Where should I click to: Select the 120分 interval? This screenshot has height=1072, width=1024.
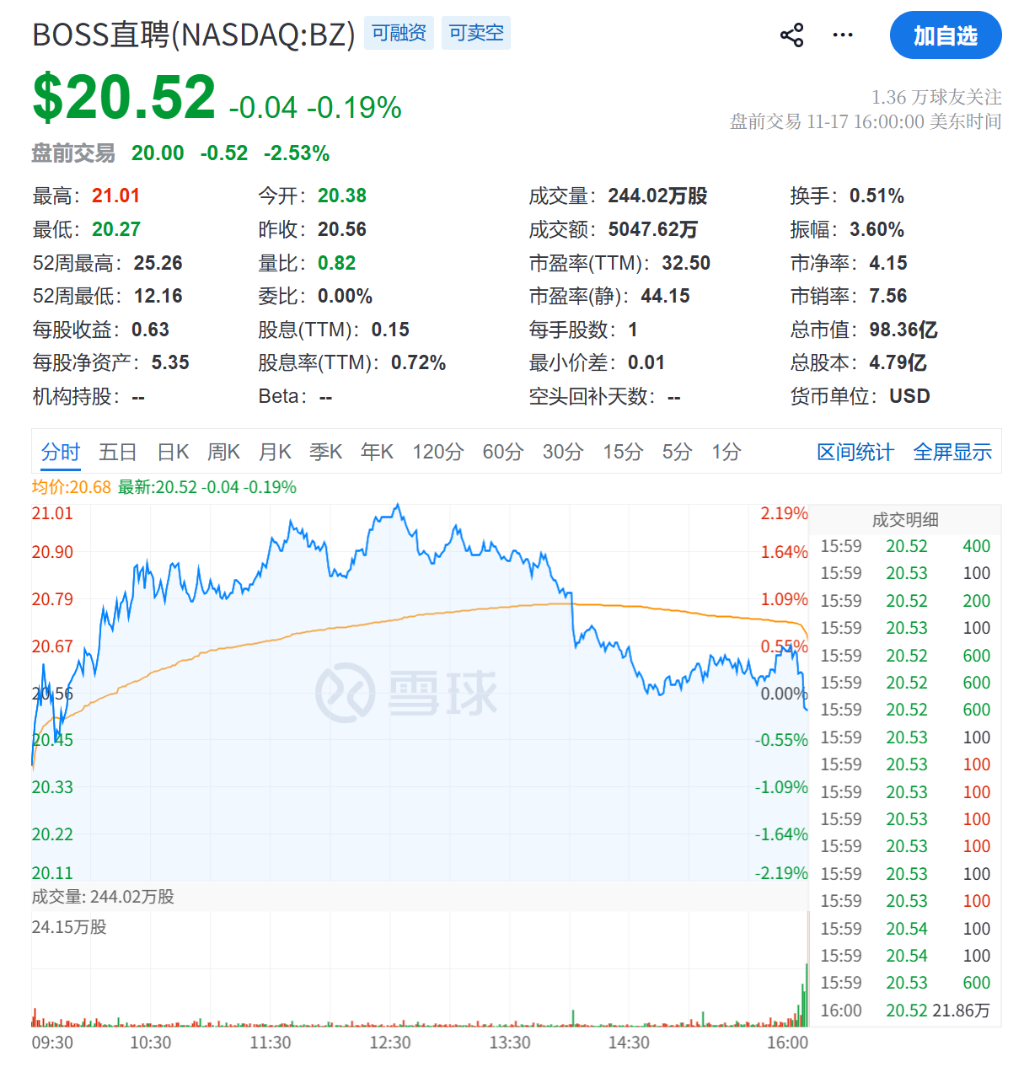click(438, 452)
